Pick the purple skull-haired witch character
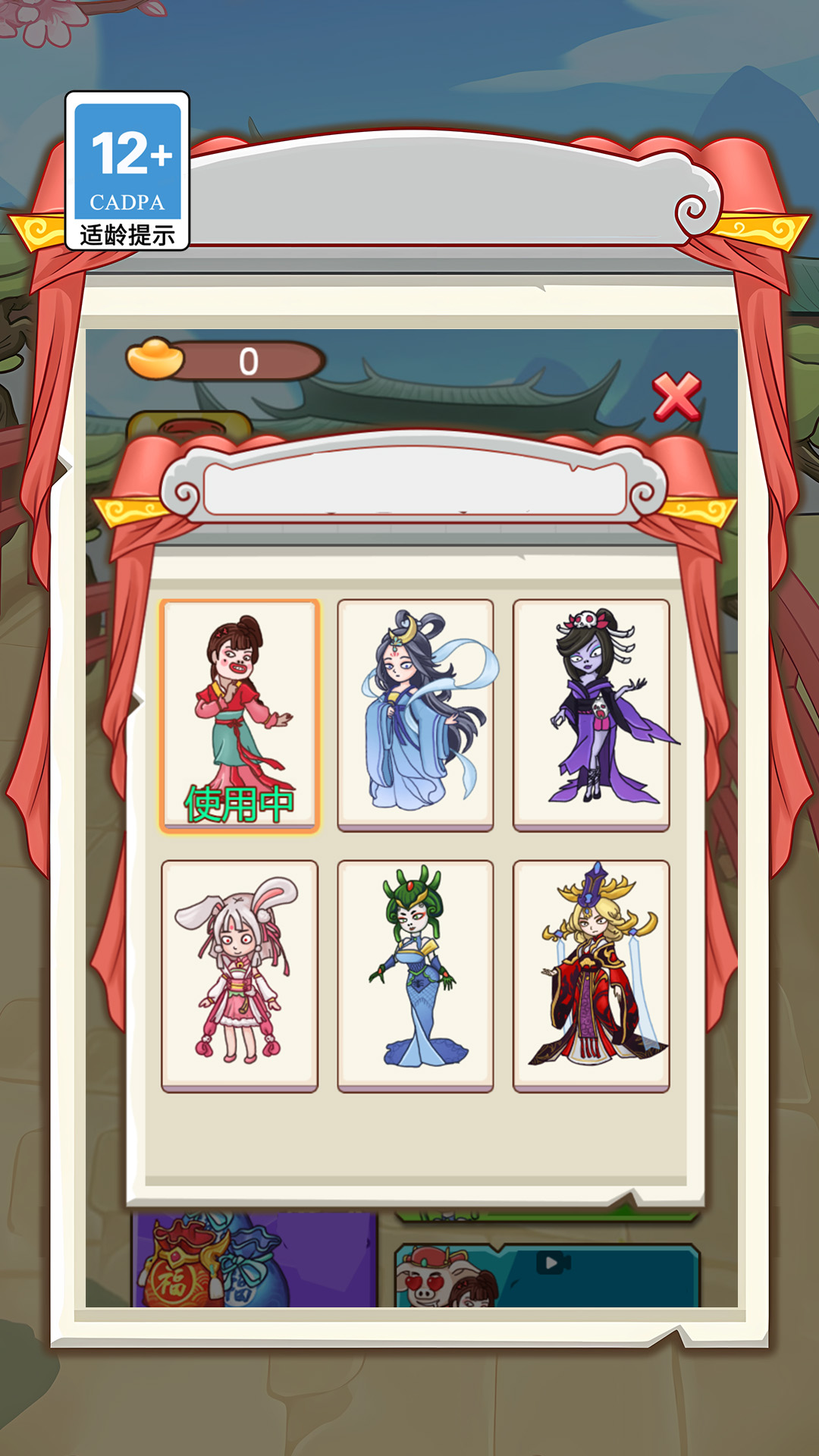This screenshot has width=819, height=1456. point(591,715)
